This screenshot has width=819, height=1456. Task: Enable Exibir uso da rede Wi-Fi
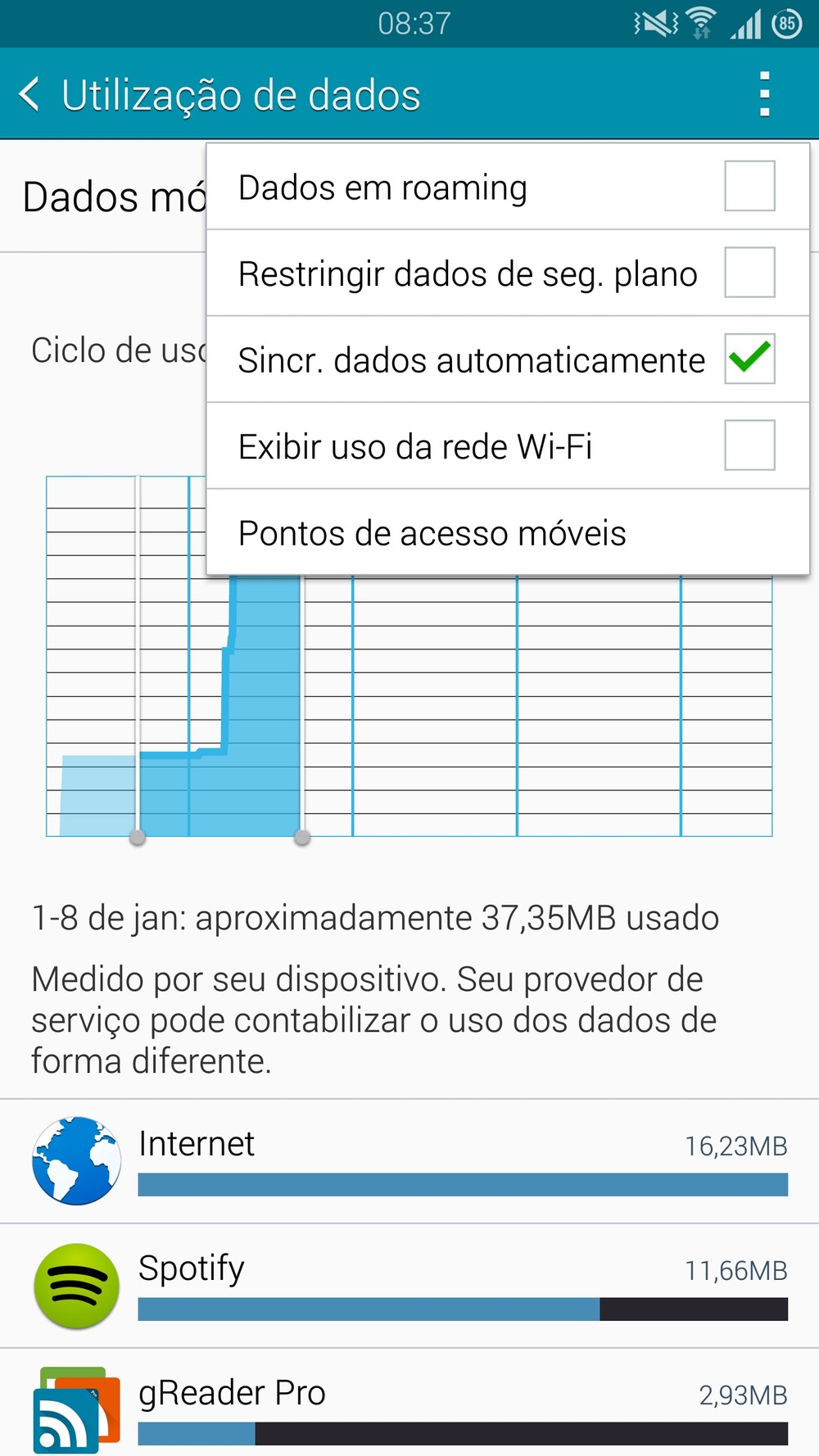point(749,445)
